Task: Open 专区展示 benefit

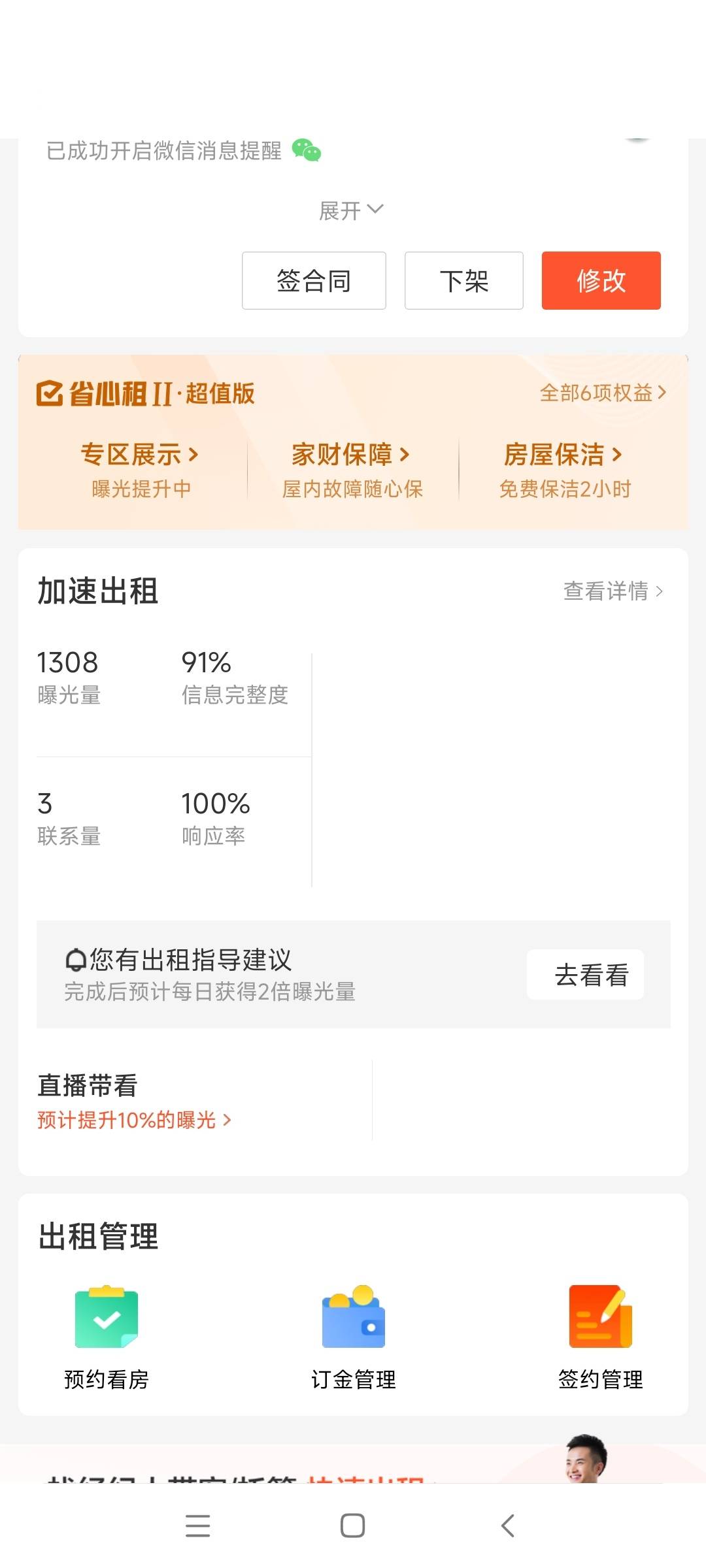Action: (x=140, y=455)
